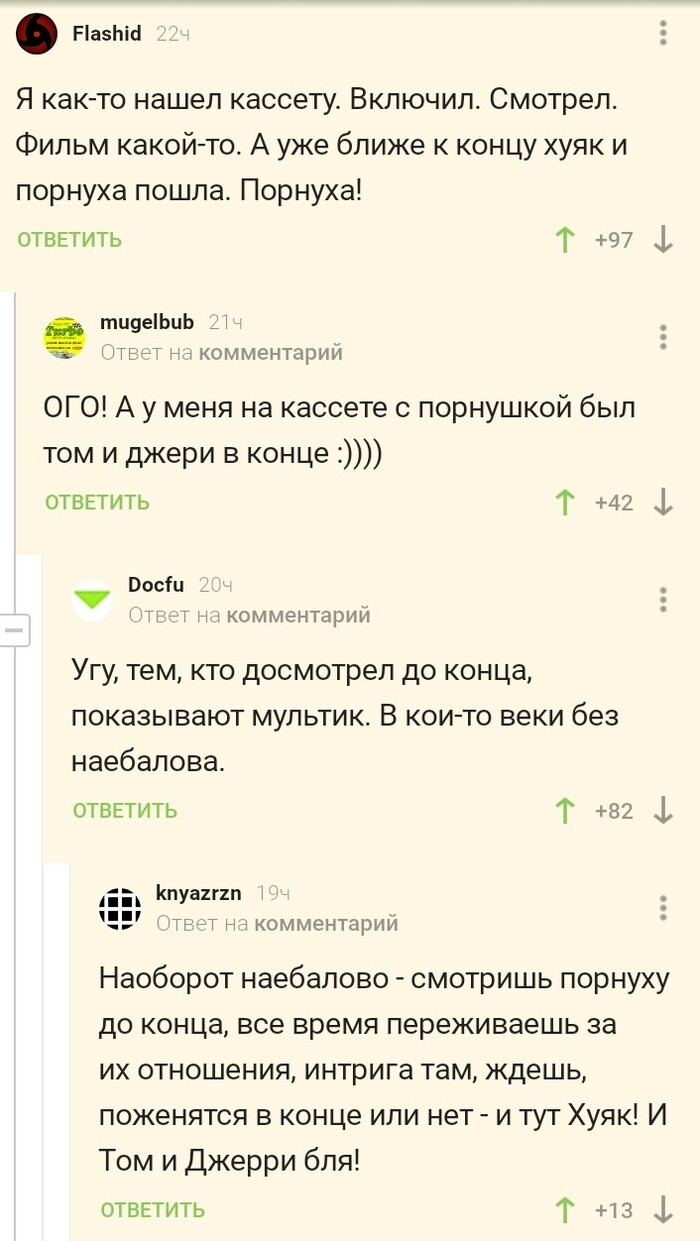Downvote Docfu's comment
700x1241 pixels.
tap(662, 811)
